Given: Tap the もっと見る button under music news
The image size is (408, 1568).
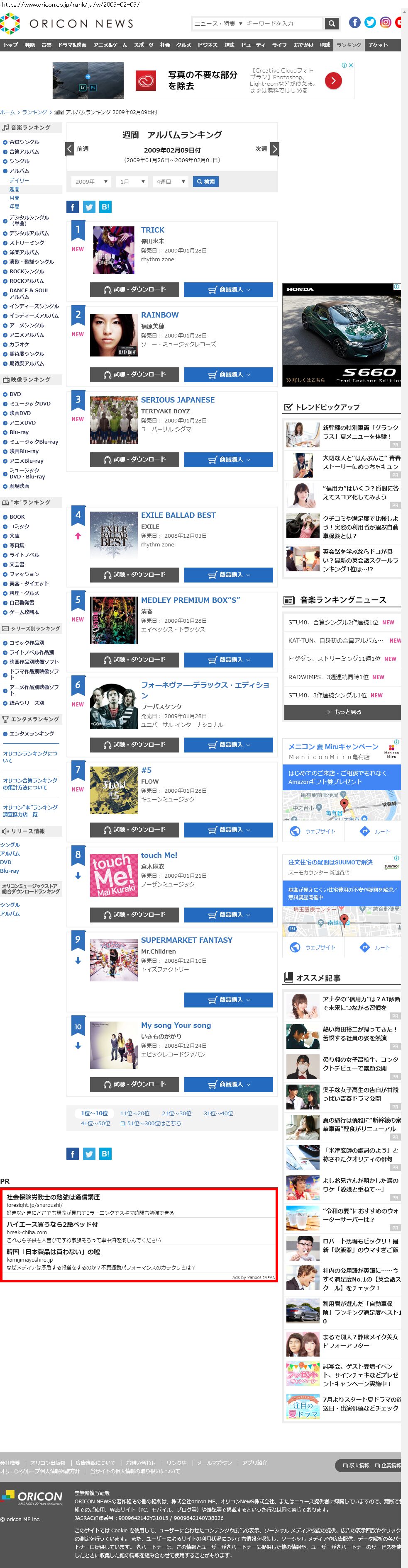Looking at the screenshot, I should 343,711.
